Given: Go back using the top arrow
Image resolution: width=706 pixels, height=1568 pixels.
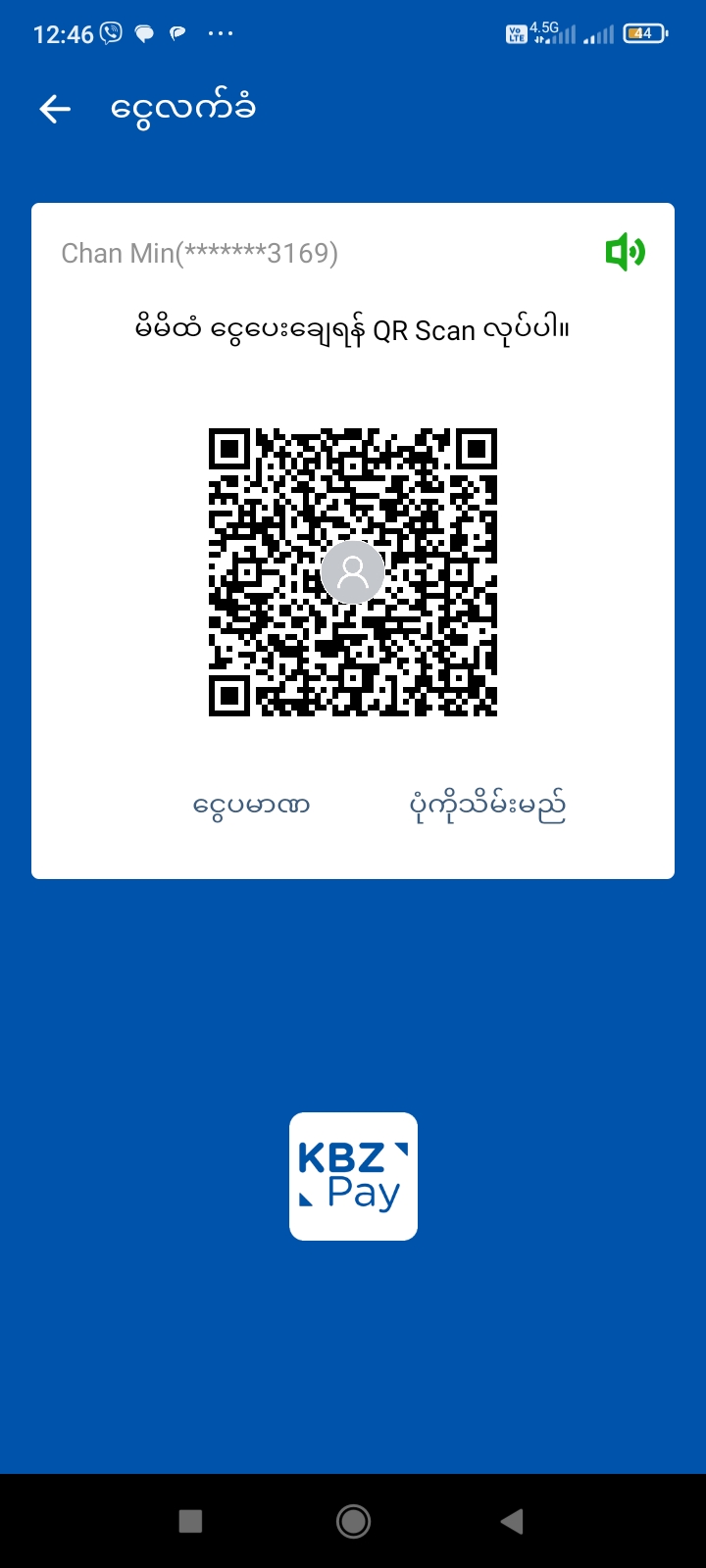Looking at the screenshot, I should pyautogui.click(x=55, y=109).
